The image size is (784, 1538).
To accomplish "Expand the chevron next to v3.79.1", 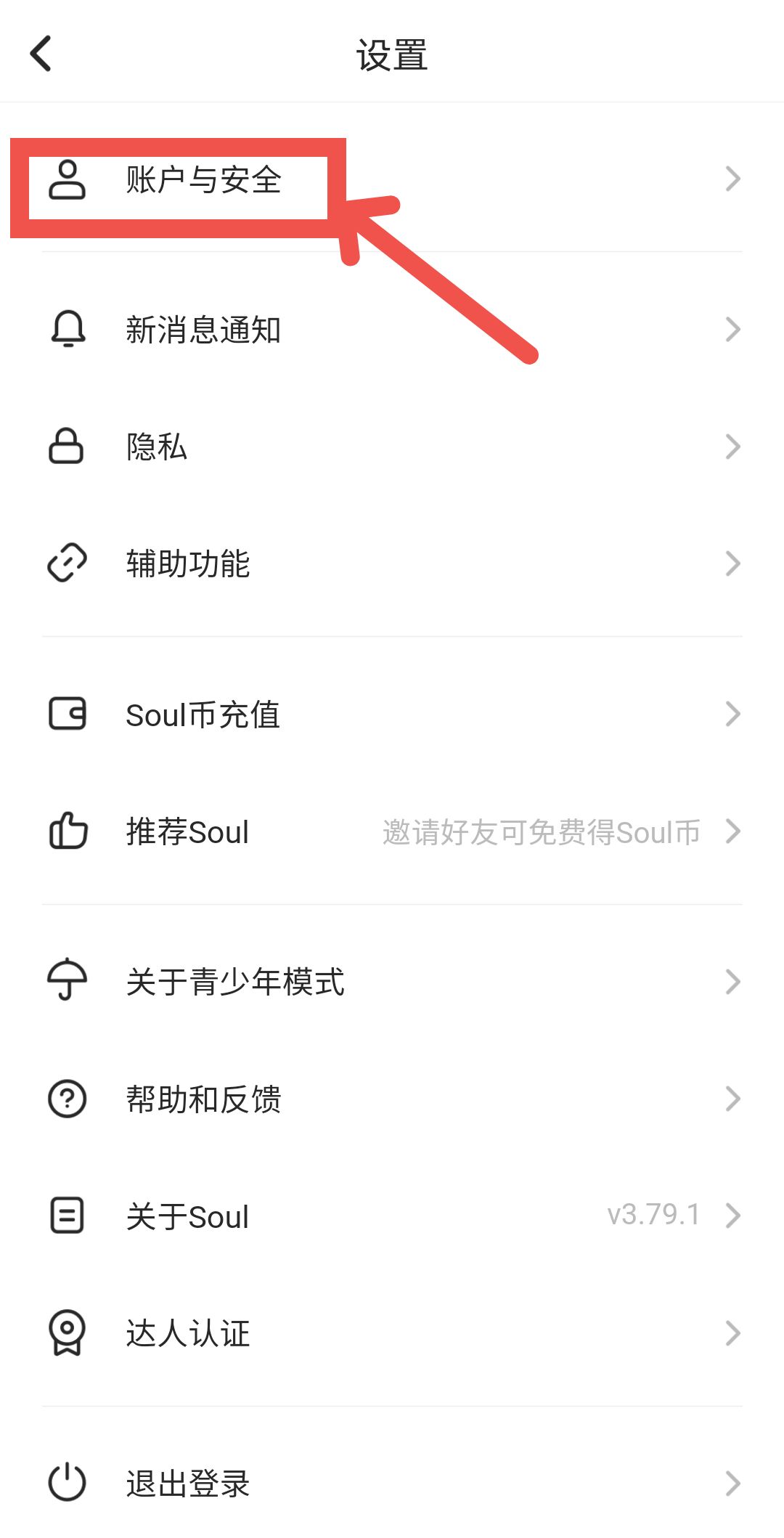I will [x=732, y=1216].
